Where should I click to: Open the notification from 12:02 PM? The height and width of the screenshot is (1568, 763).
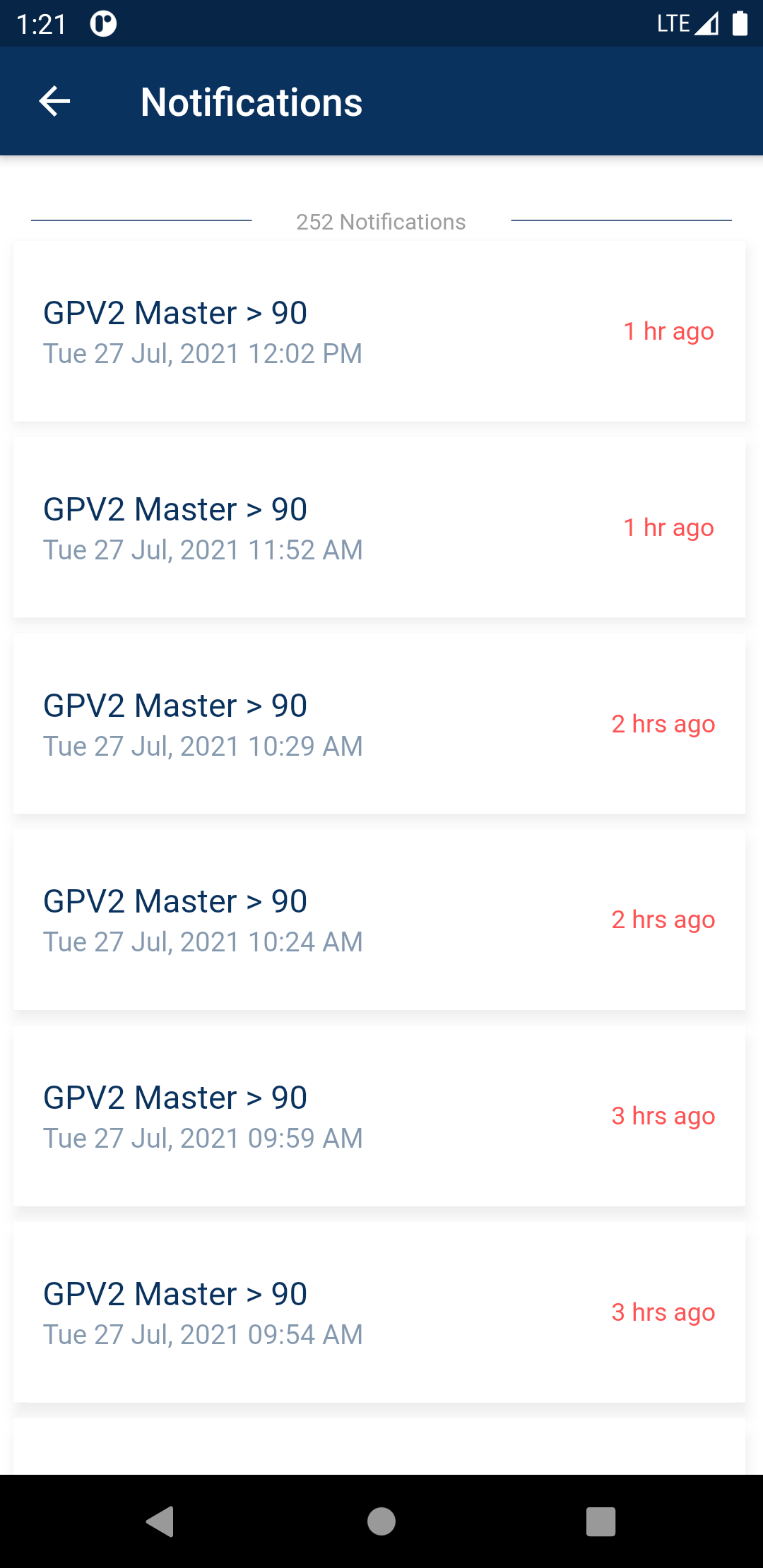coord(379,331)
